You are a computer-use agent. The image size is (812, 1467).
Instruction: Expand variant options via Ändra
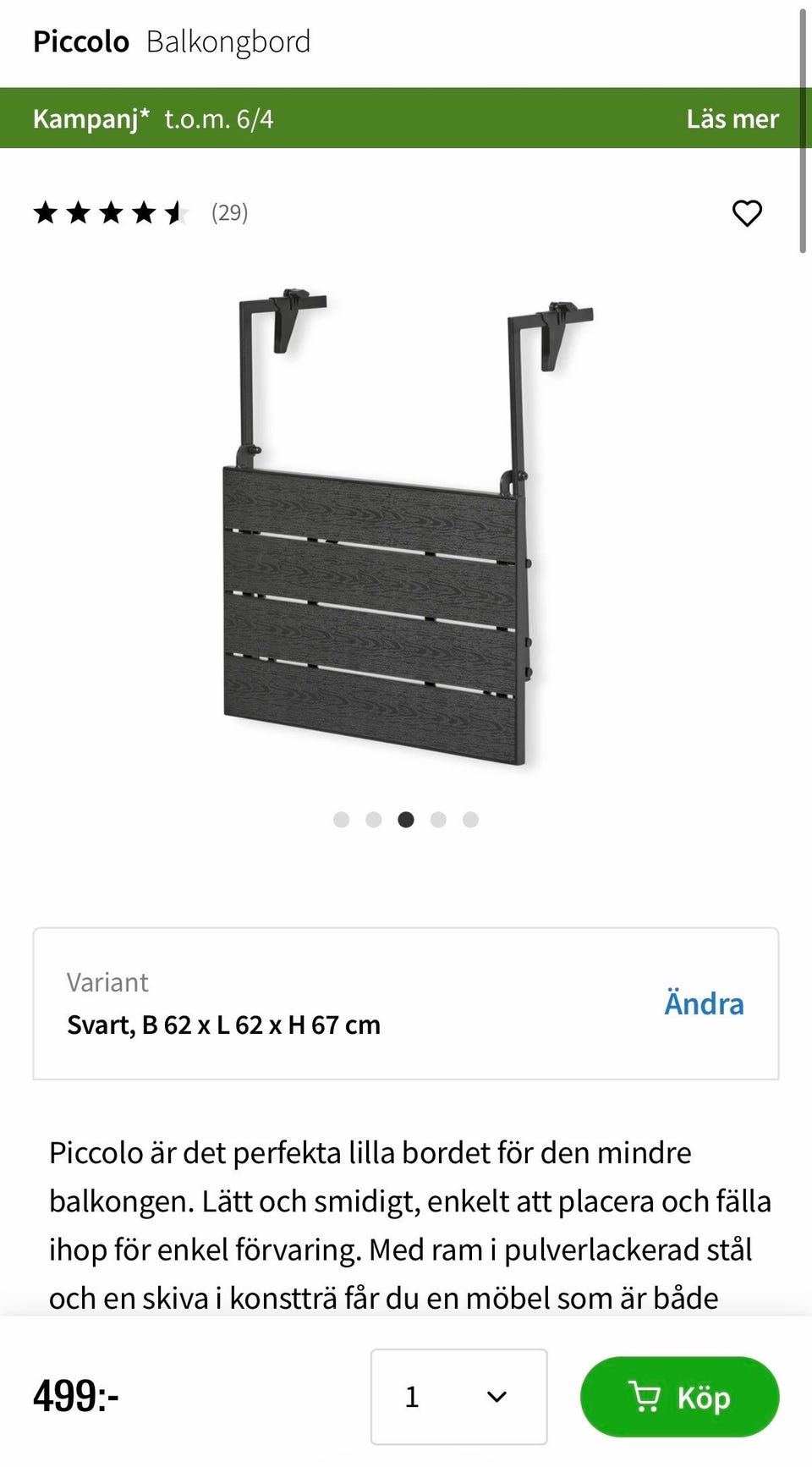pos(703,1003)
